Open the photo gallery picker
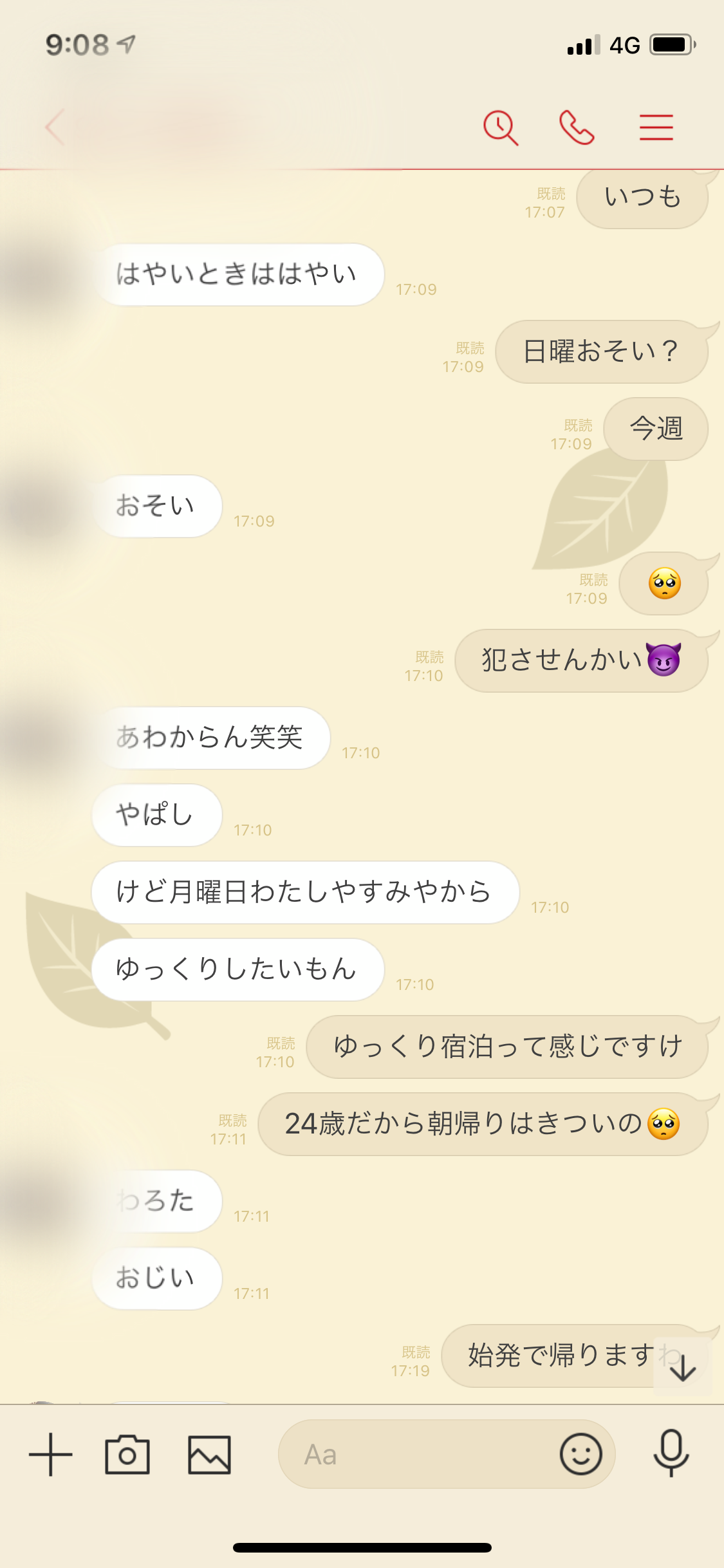The image size is (724, 1568). point(209,1454)
